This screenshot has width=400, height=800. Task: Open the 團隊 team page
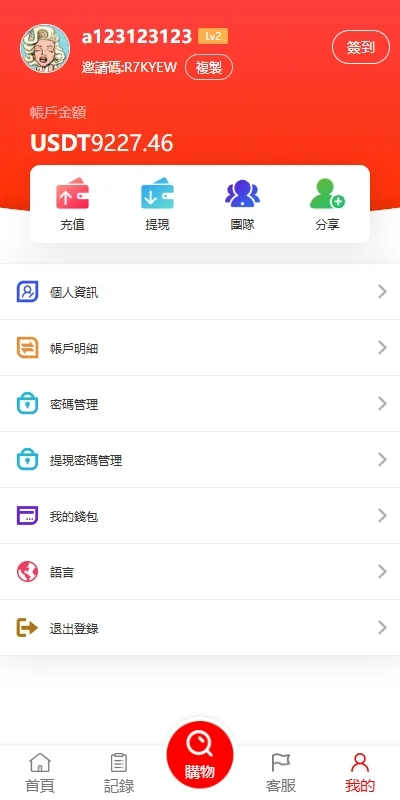coord(242,204)
